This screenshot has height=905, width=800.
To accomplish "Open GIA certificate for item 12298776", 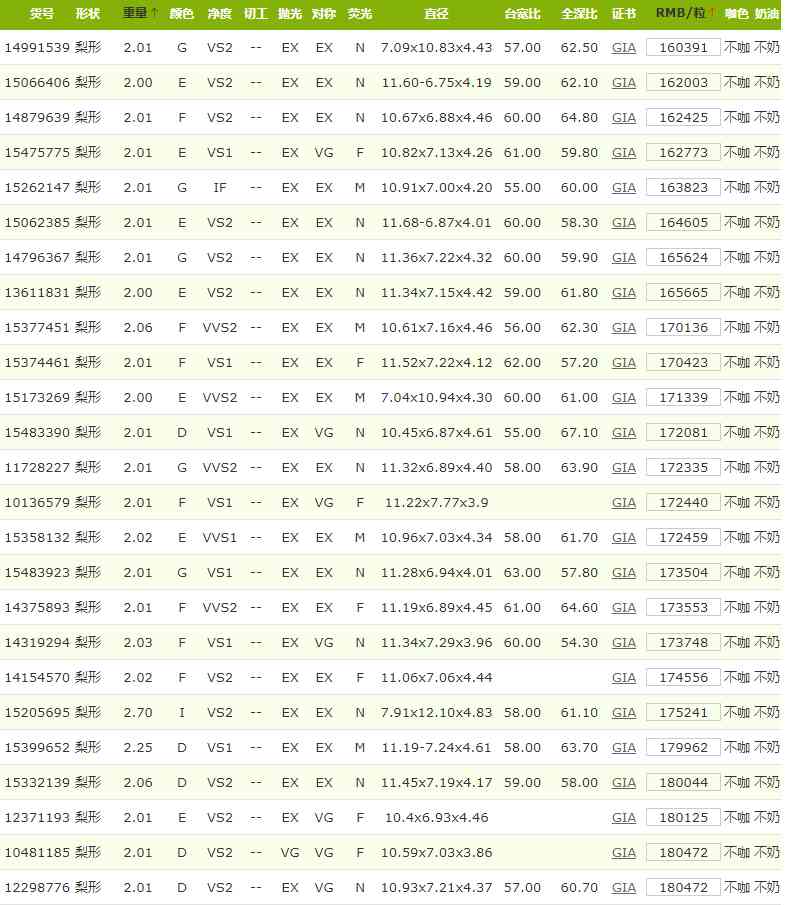I will 623,887.
